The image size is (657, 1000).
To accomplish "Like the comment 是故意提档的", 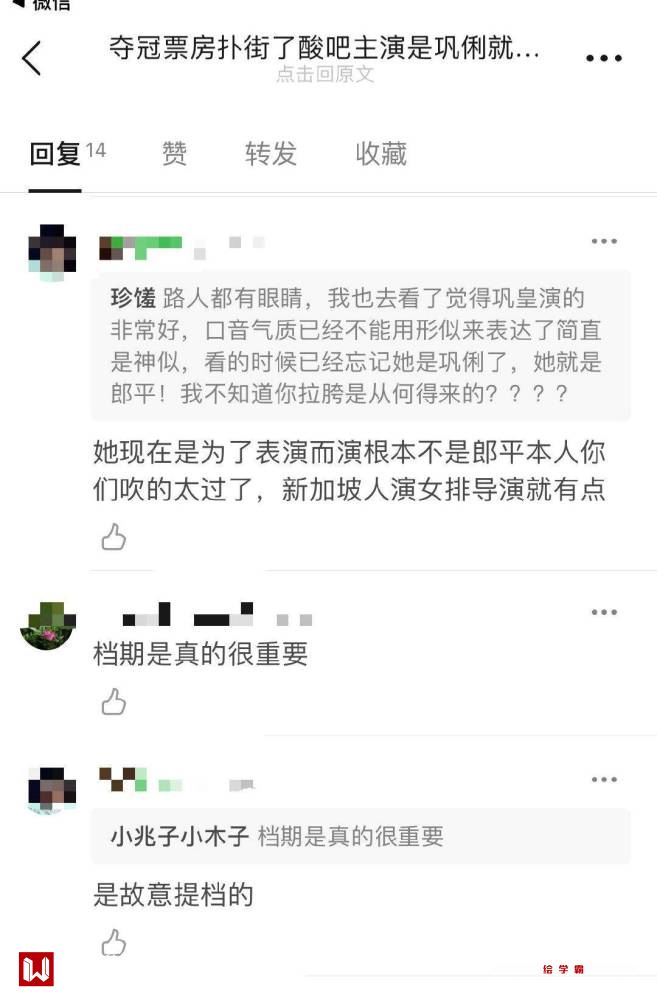I will coord(114,942).
